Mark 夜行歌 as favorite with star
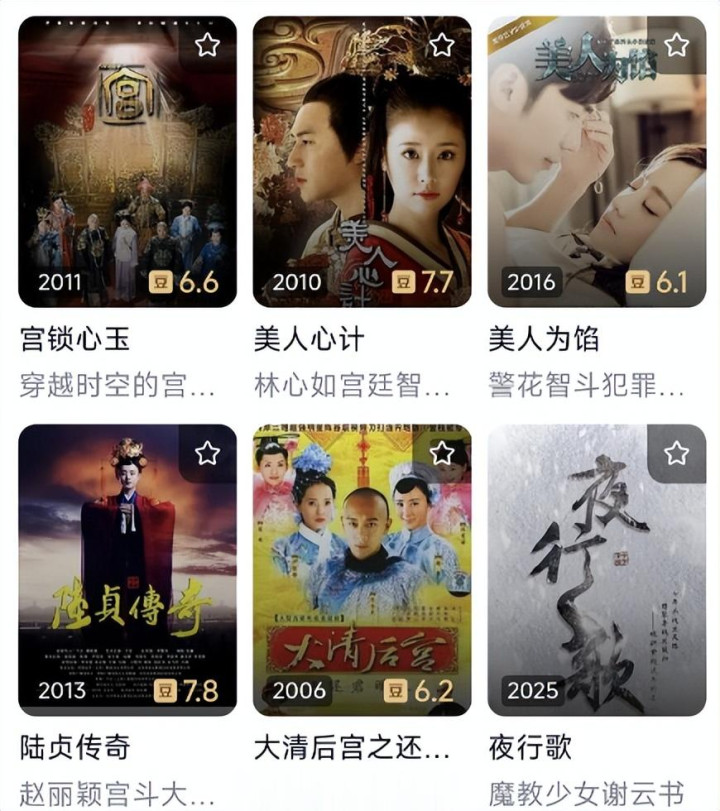720x811 pixels. 677,453
